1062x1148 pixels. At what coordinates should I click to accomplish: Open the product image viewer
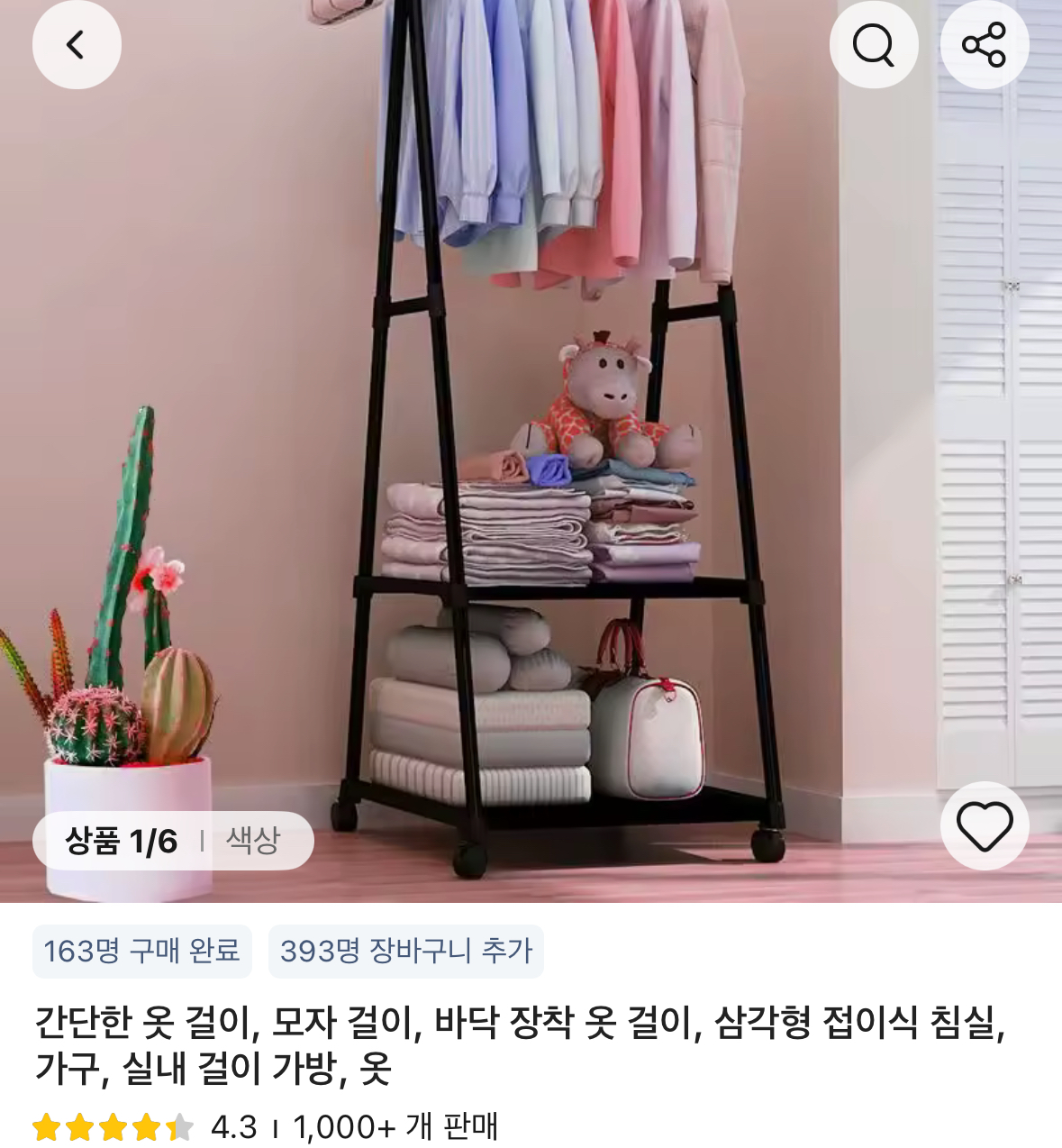531,451
